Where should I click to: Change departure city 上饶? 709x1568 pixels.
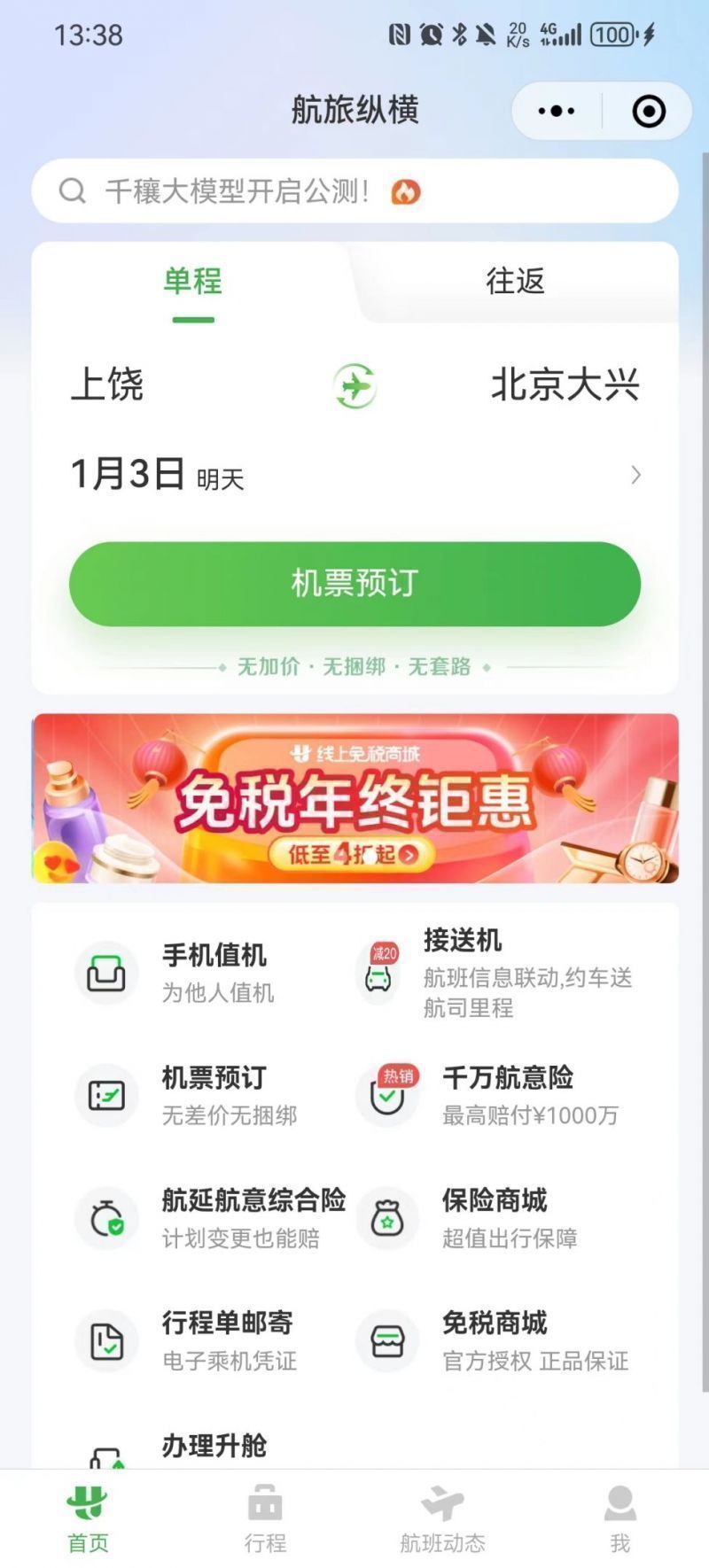coord(107,385)
